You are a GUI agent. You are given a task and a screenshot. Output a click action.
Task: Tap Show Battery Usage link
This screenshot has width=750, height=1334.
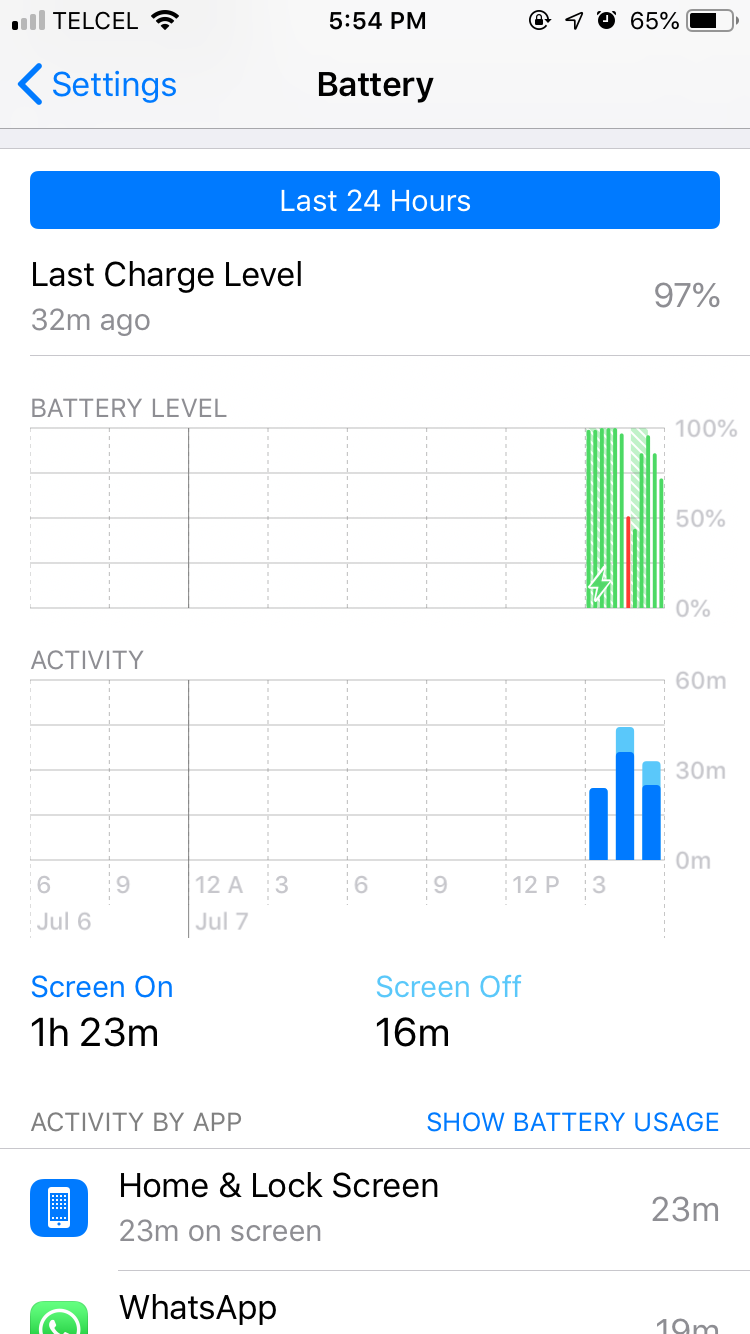click(x=572, y=1122)
